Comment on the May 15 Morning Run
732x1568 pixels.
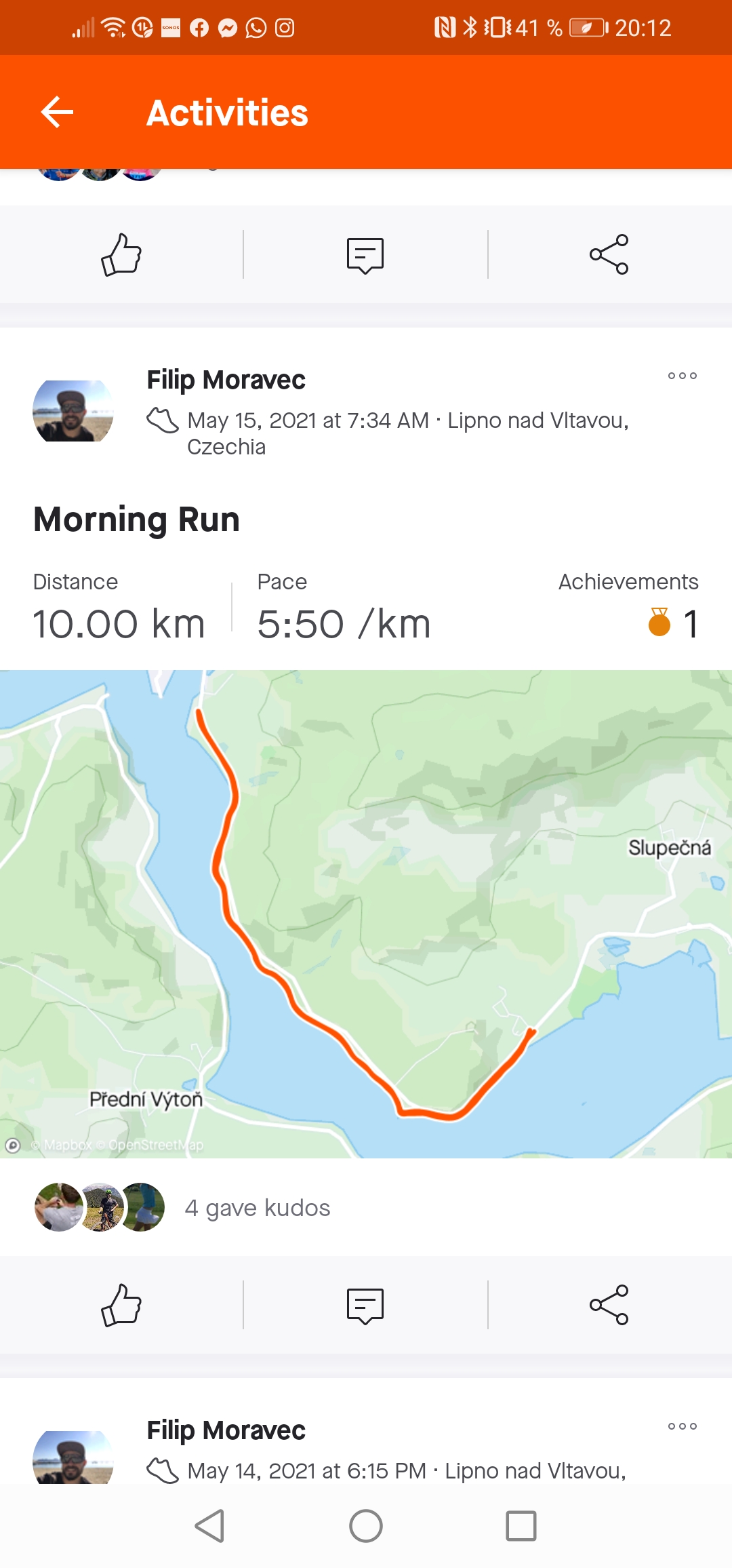tap(365, 1305)
